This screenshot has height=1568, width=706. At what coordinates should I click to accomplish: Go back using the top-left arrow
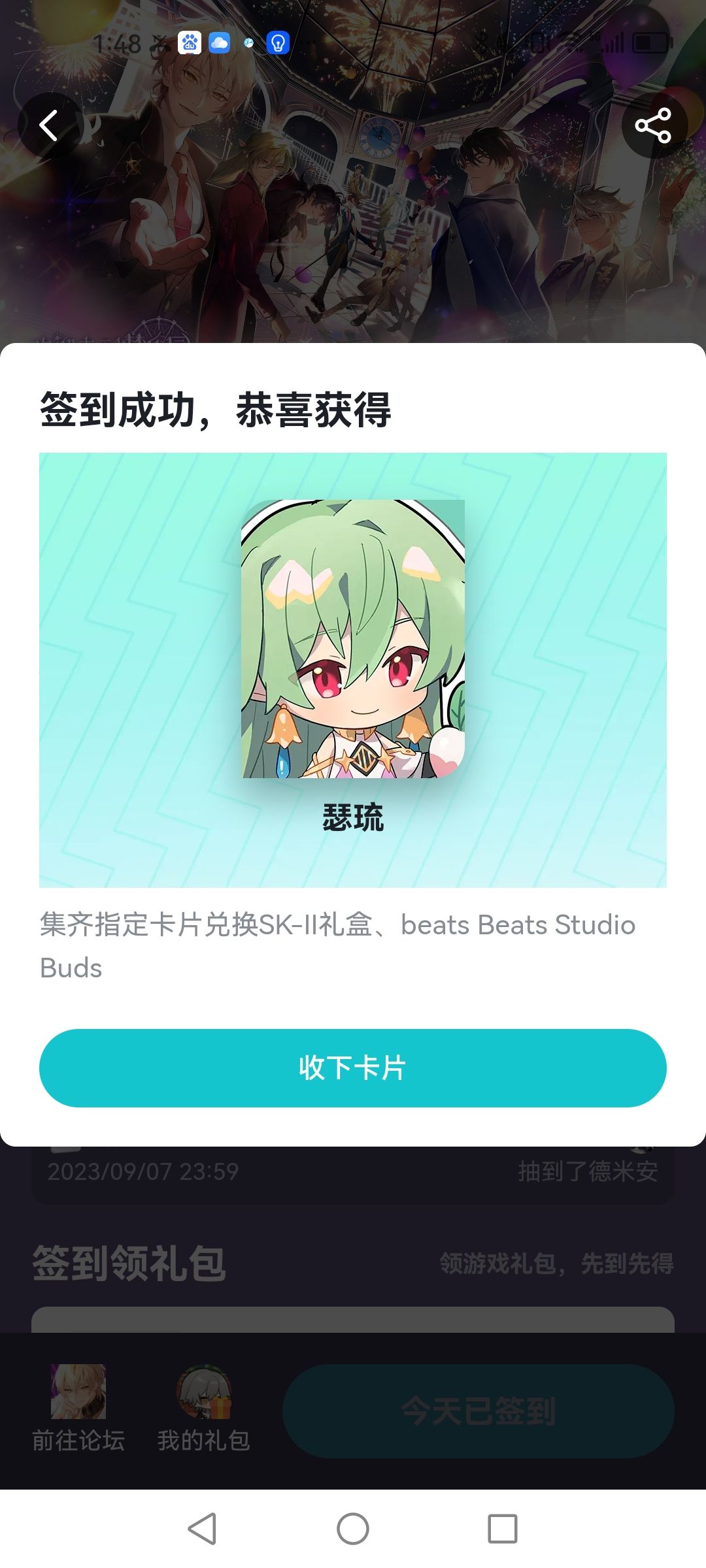50,125
